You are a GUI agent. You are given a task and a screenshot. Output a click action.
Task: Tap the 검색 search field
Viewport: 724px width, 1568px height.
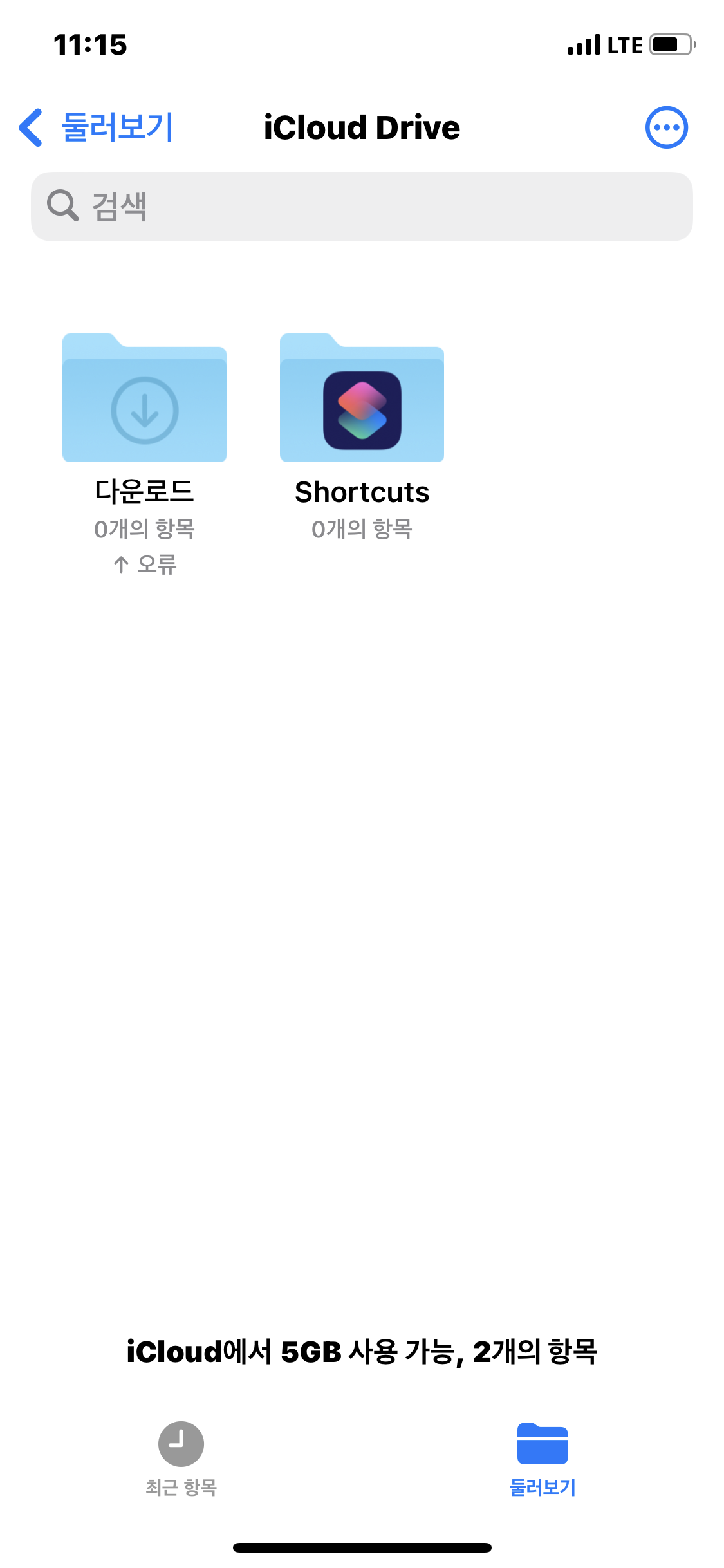362,207
